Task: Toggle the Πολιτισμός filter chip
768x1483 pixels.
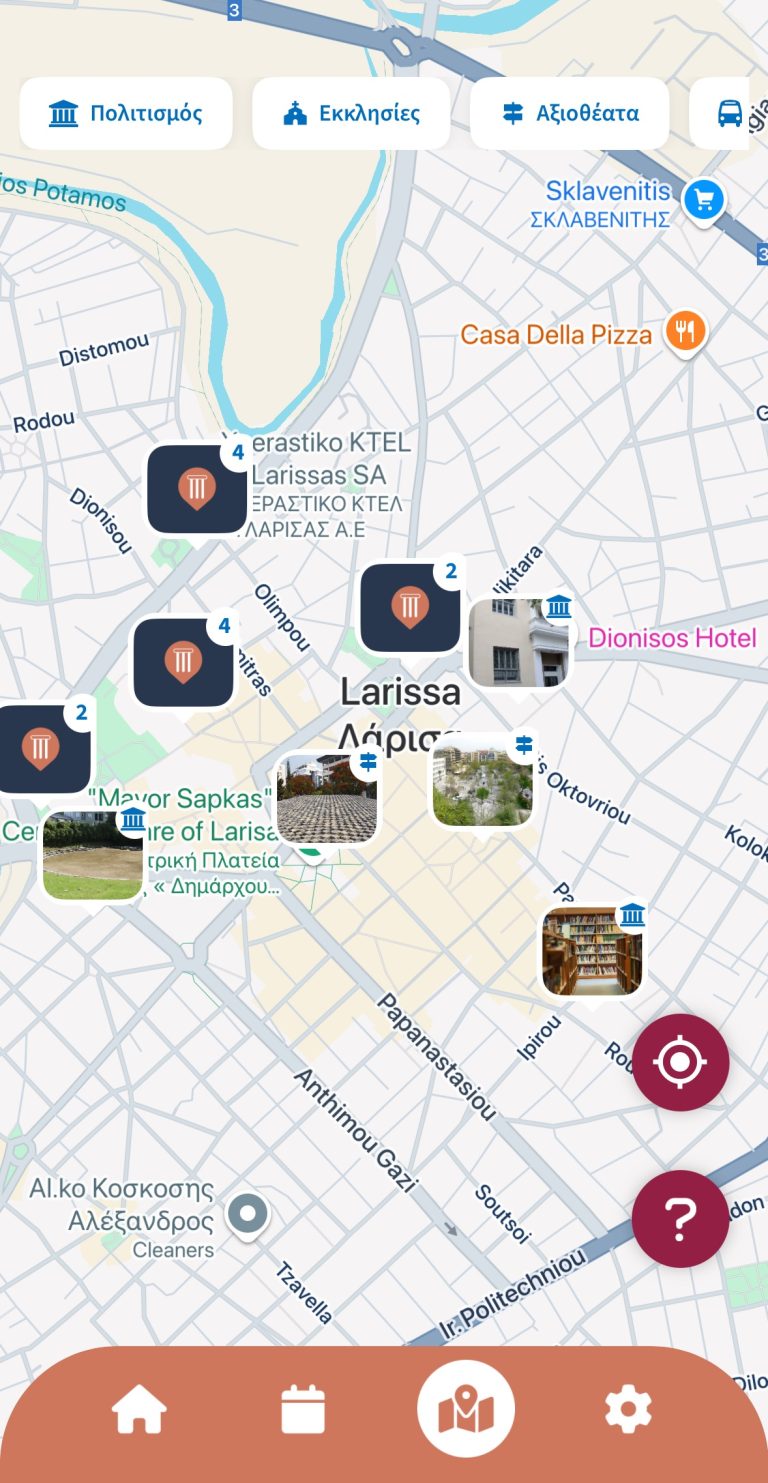Action: [126, 112]
